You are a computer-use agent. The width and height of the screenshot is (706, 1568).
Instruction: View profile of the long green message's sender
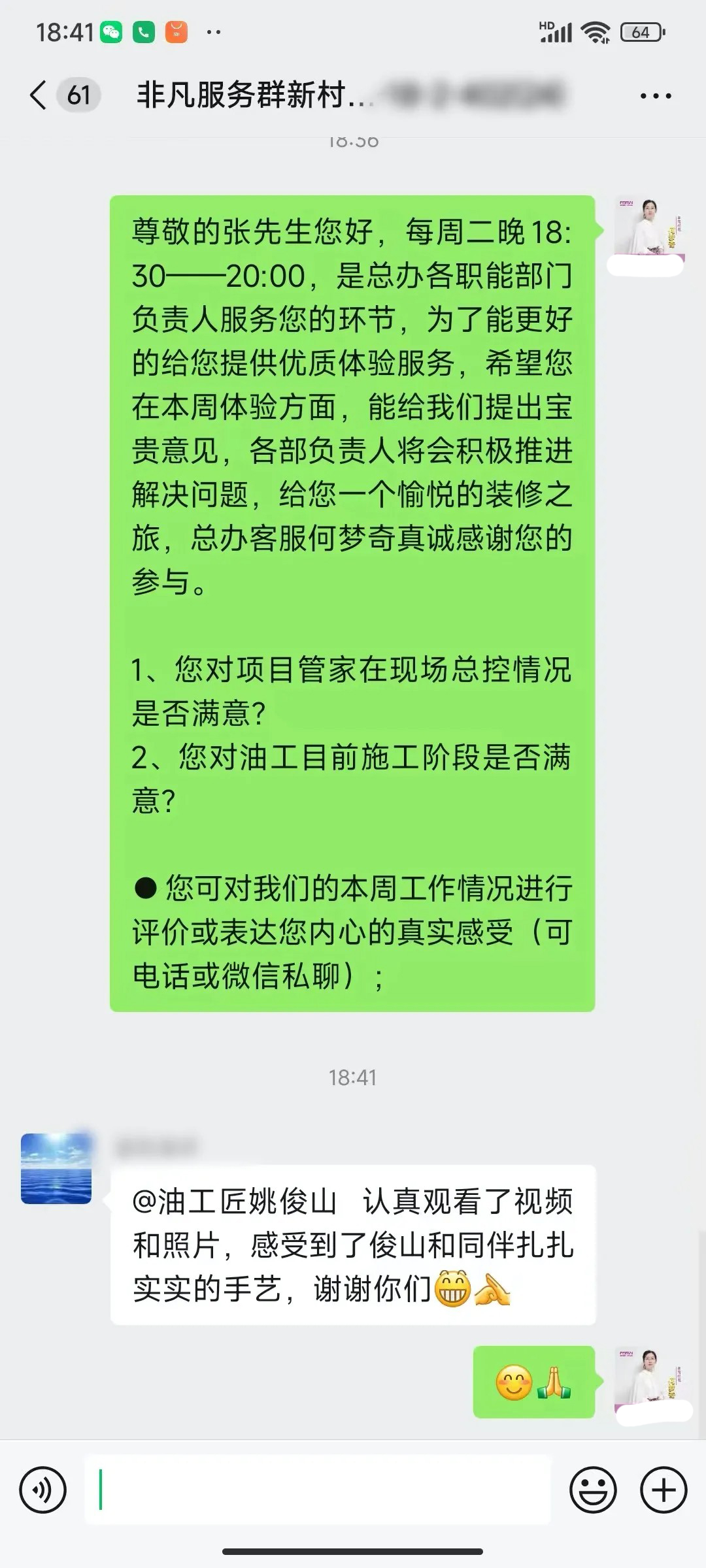click(x=648, y=227)
